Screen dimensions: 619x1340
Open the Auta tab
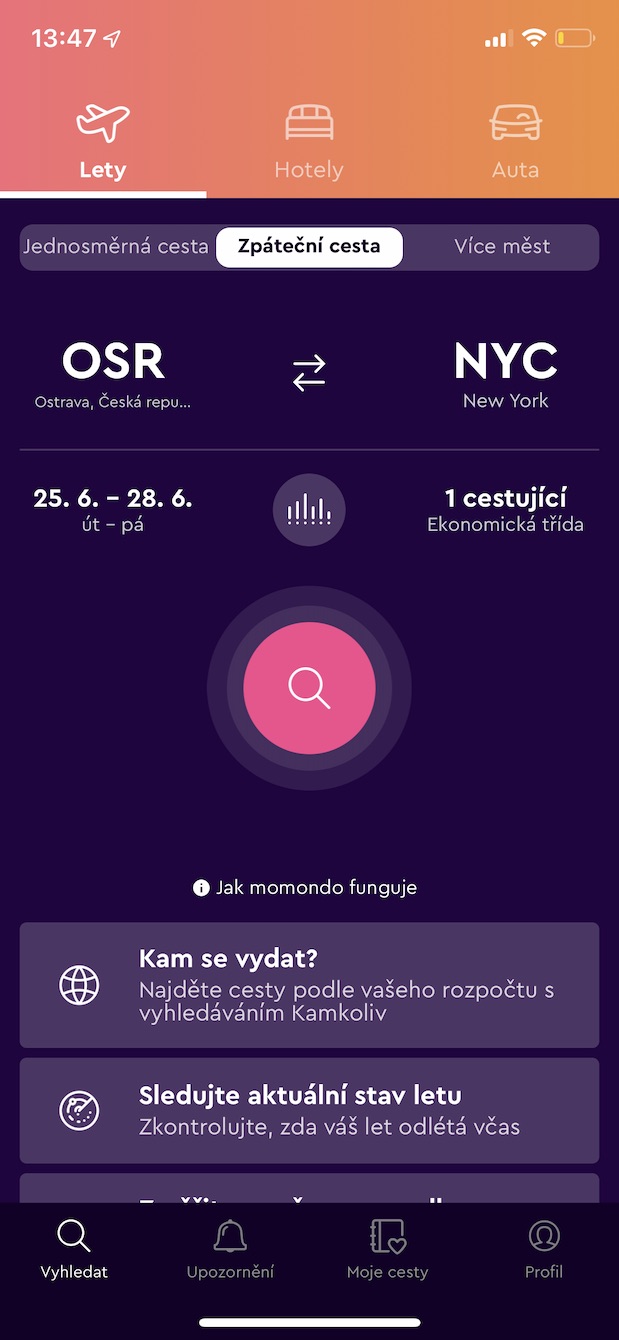click(x=515, y=142)
